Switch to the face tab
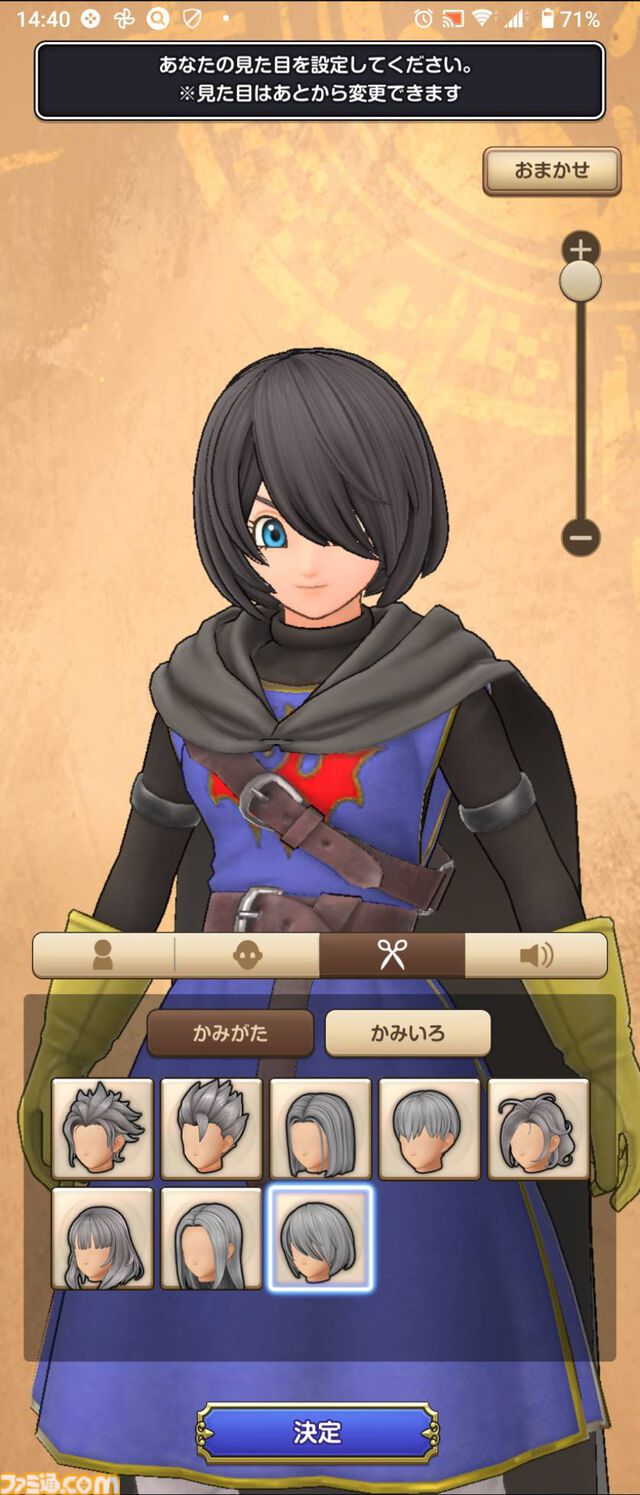The width and height of the screenshot is (640, 1495). (x=246, y=956)
